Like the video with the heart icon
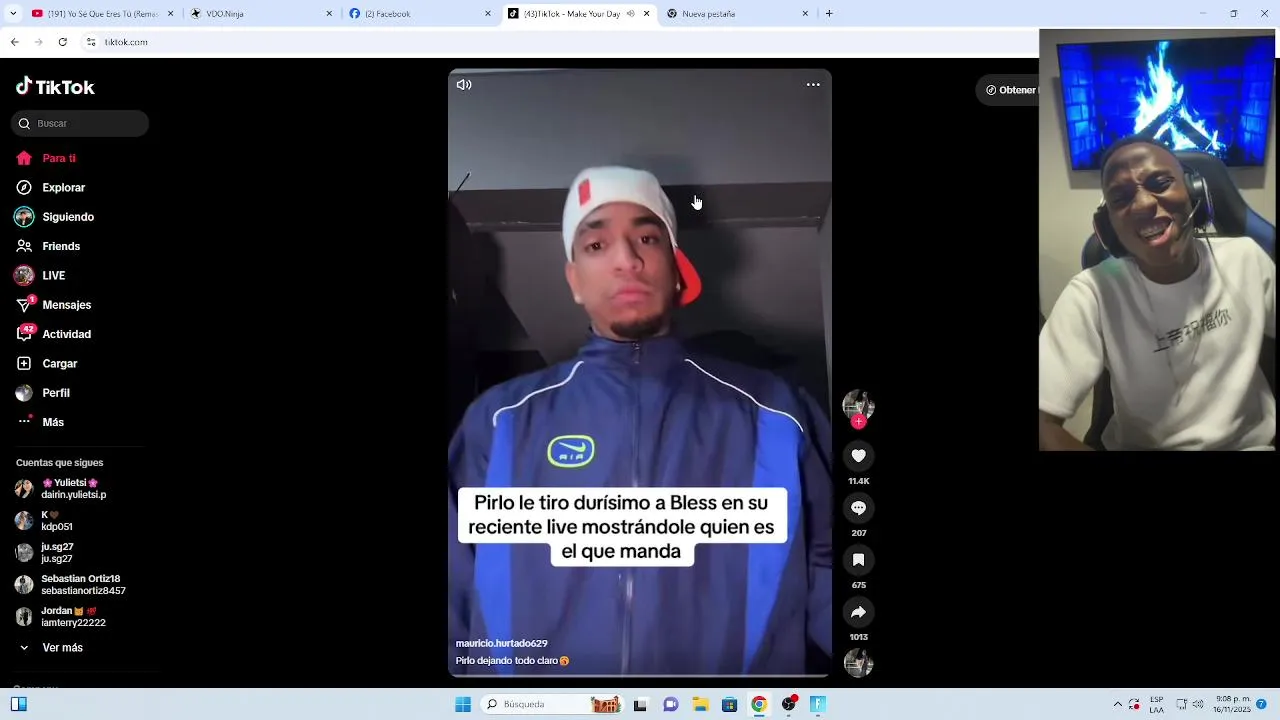Viewport: 1280px width, 720px height. [x=858, y=456]
